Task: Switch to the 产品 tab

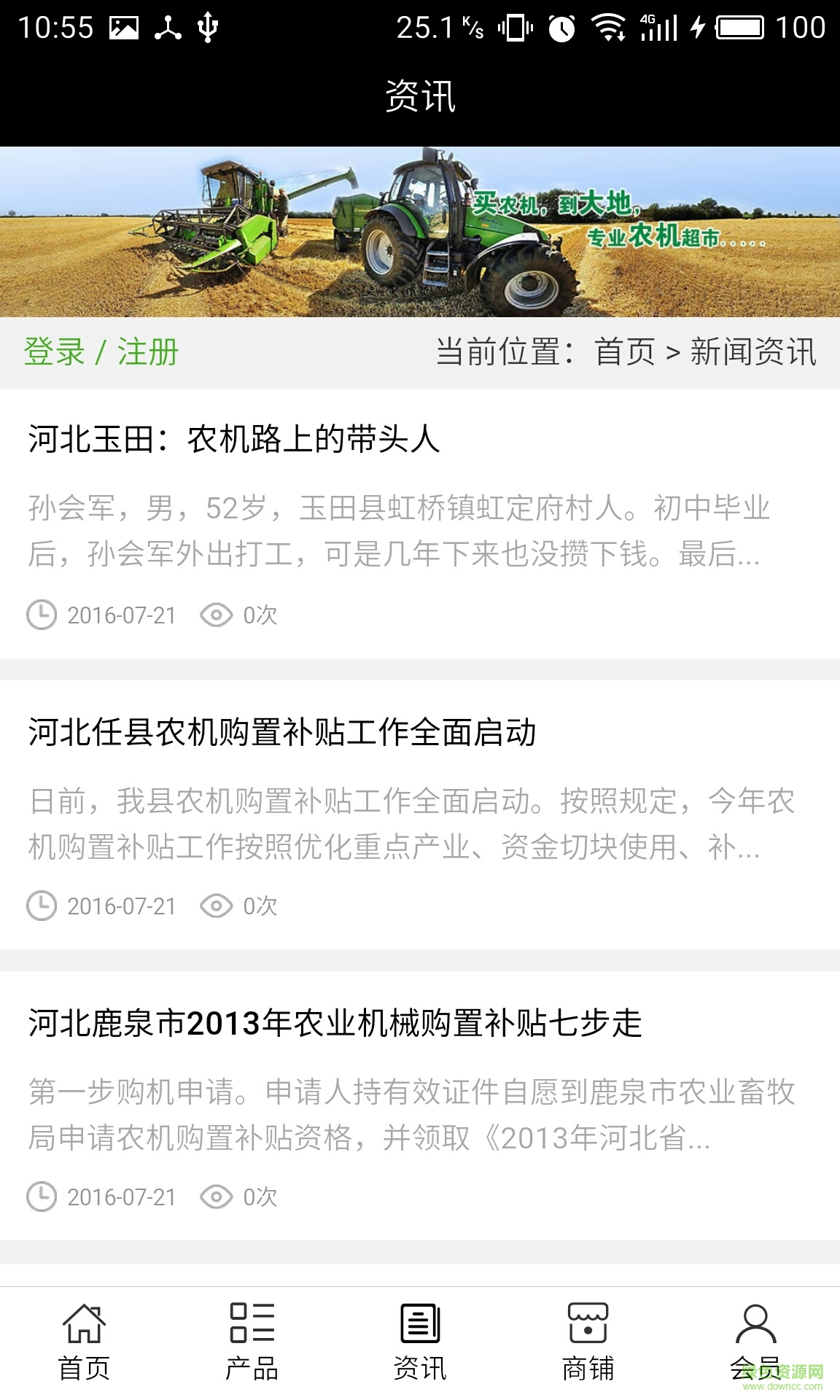Action: tap(252, 1342)
